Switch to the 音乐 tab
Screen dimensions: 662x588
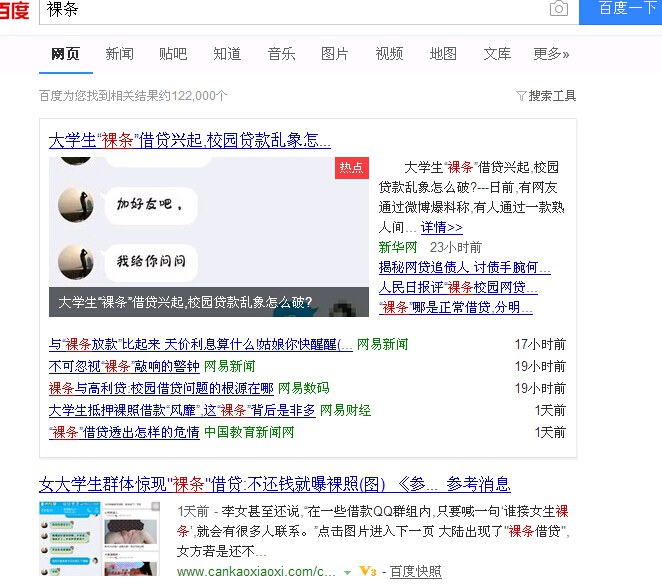(281, 54)
